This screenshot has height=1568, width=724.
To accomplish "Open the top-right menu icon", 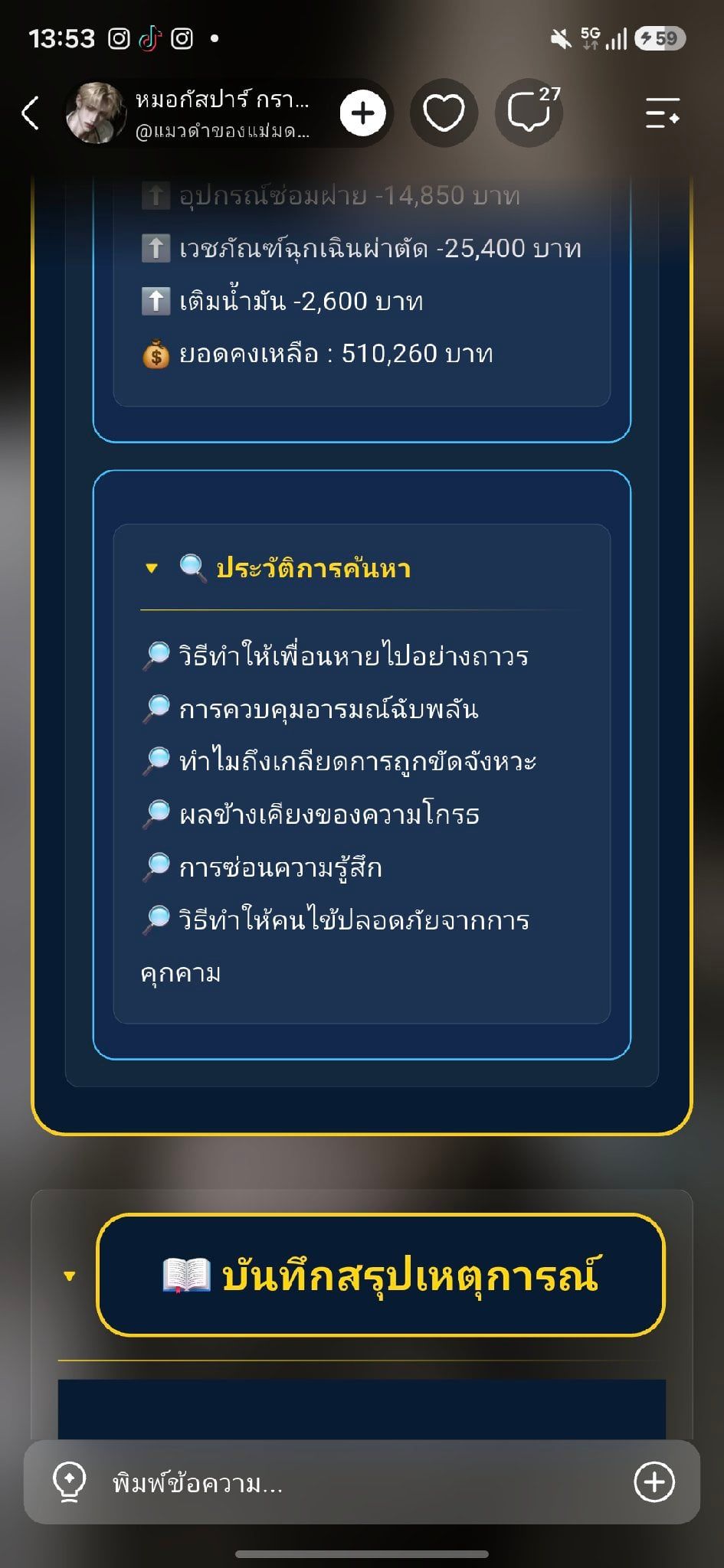I will tap(663, 113).
